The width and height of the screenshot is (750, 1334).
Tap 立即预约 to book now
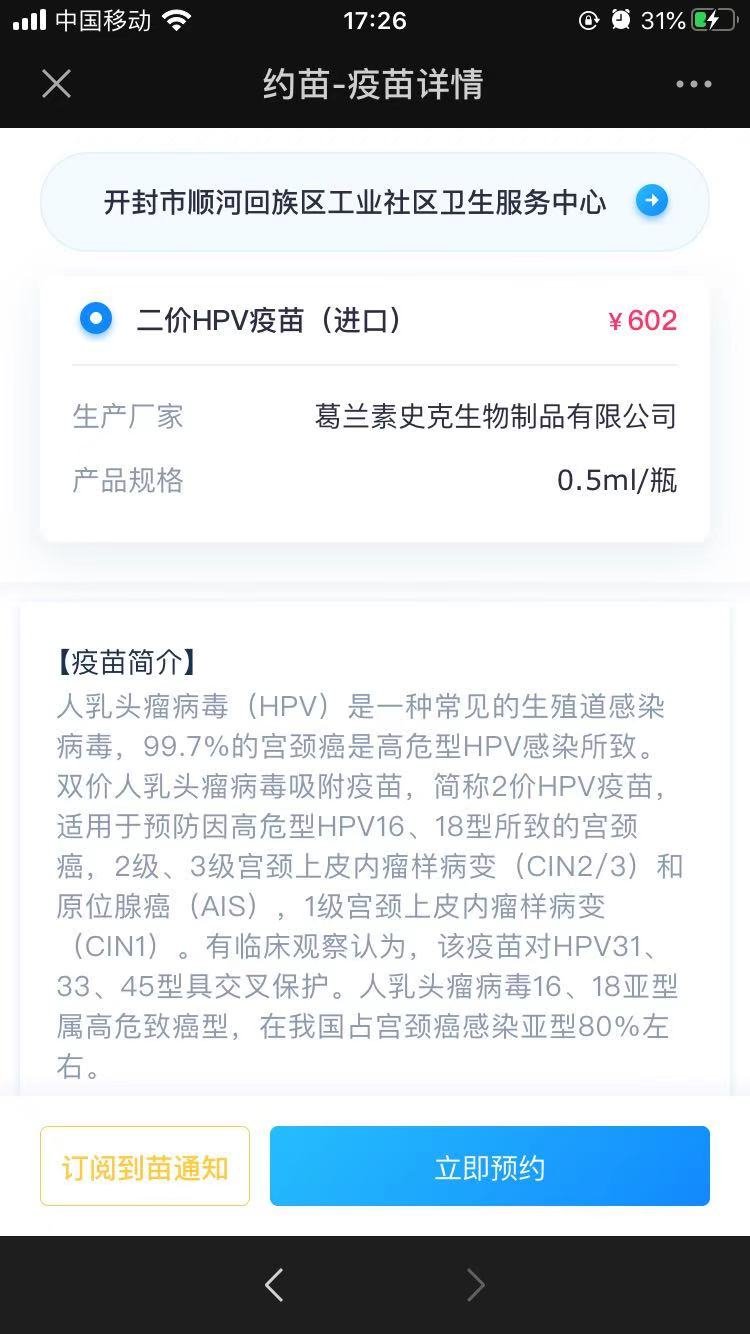[x=490, y=1166]
